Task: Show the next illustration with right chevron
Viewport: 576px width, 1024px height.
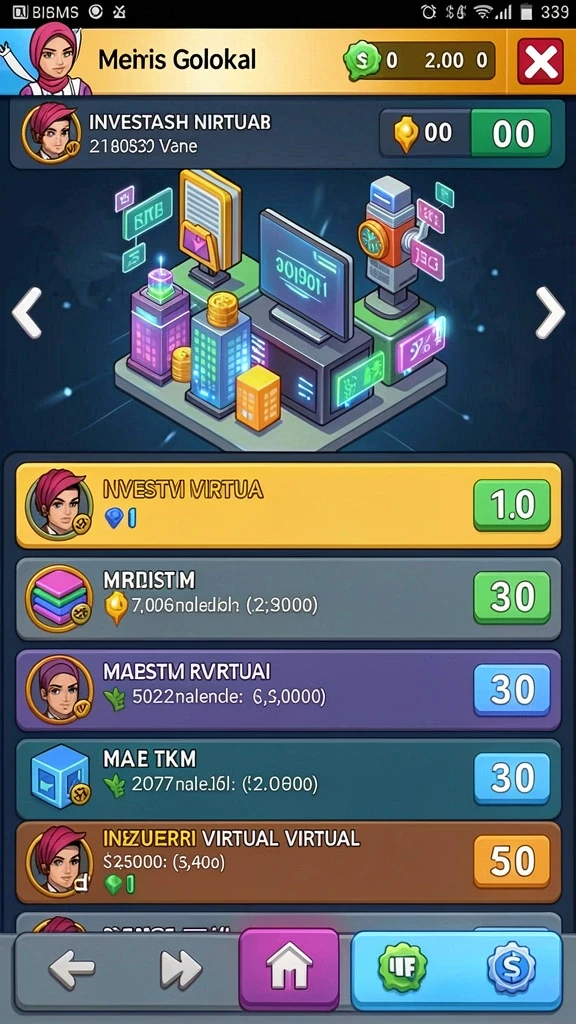Action: click(x=550, y=312)
